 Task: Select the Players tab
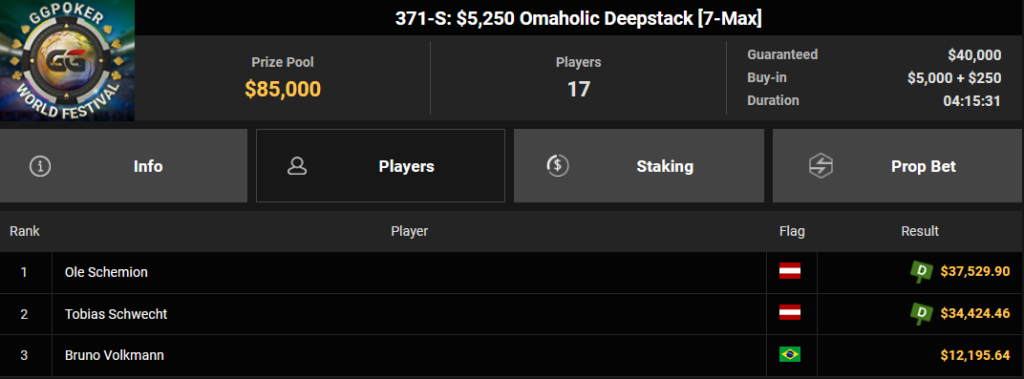(x=380, y=166)
